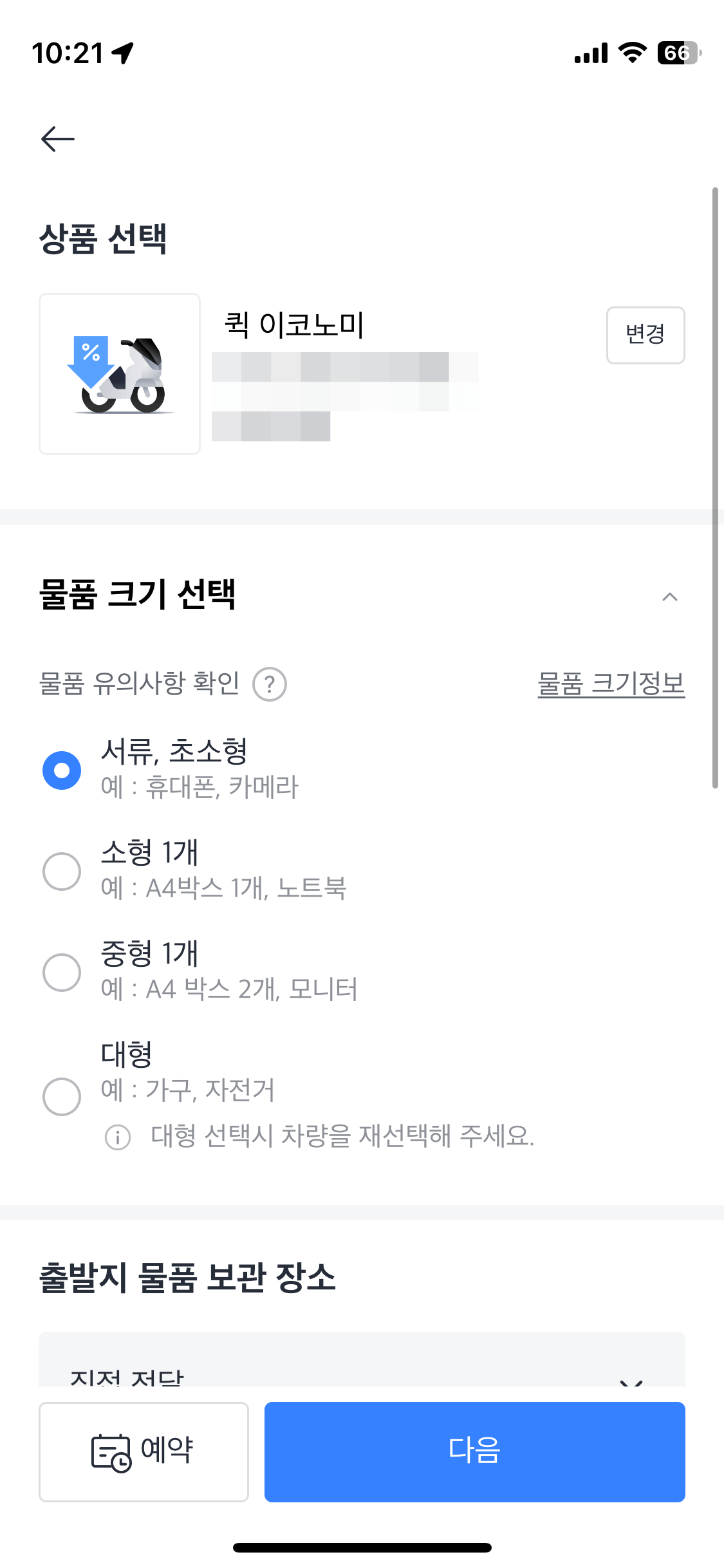
Task: Click the chevron above 물품 크기 선택
Action: click(671, 597)
